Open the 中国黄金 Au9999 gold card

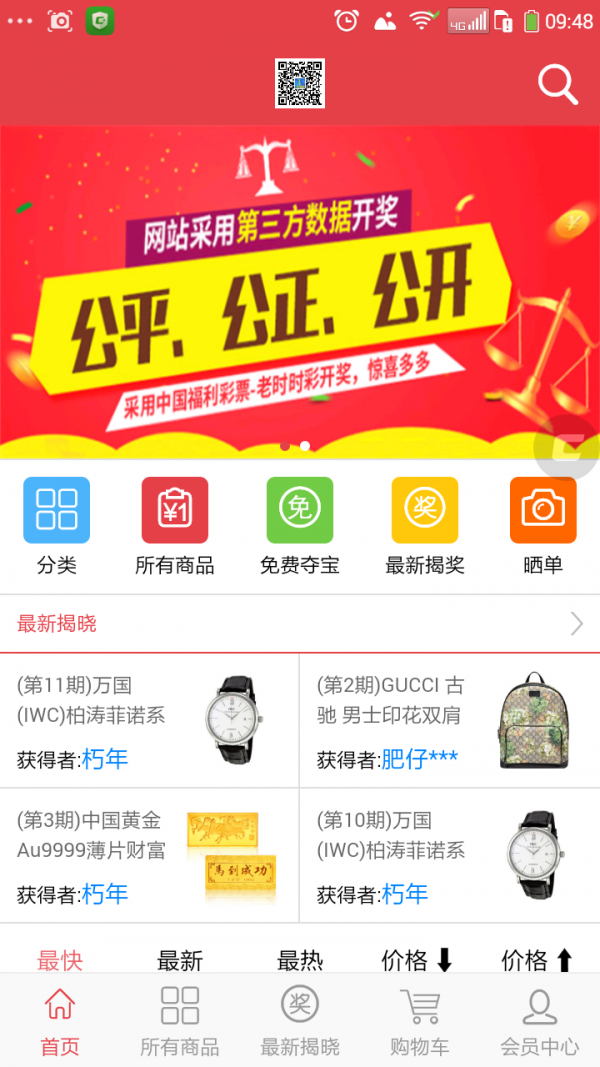click(149, 855)
